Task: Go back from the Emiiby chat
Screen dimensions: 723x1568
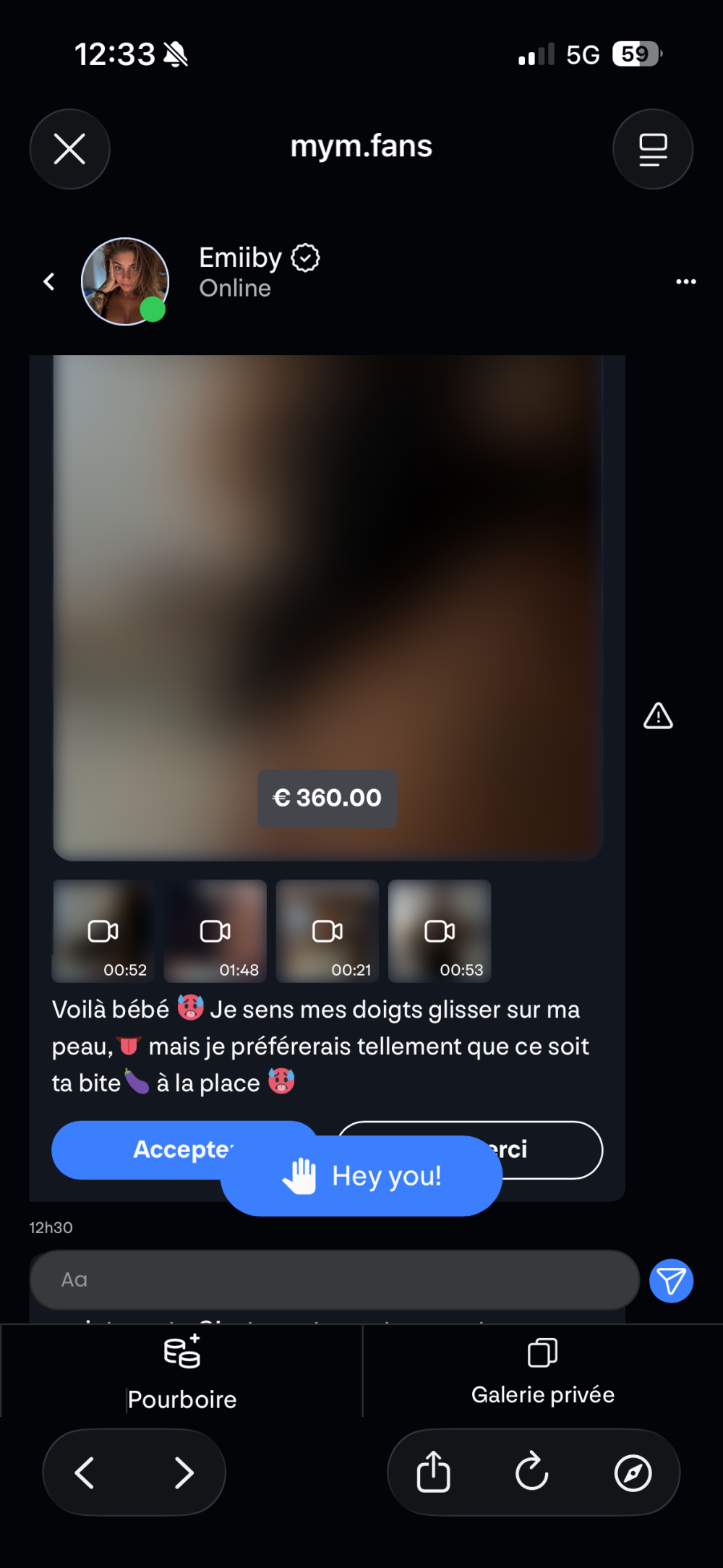Action: click(x=49, y=281)
